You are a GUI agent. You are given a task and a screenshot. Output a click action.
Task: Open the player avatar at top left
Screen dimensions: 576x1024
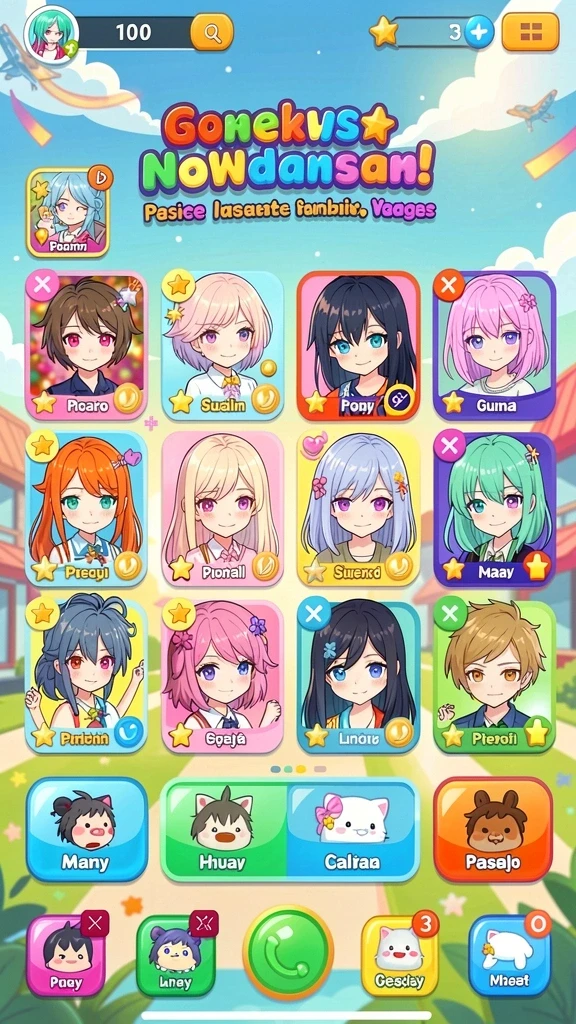(51, 34)
